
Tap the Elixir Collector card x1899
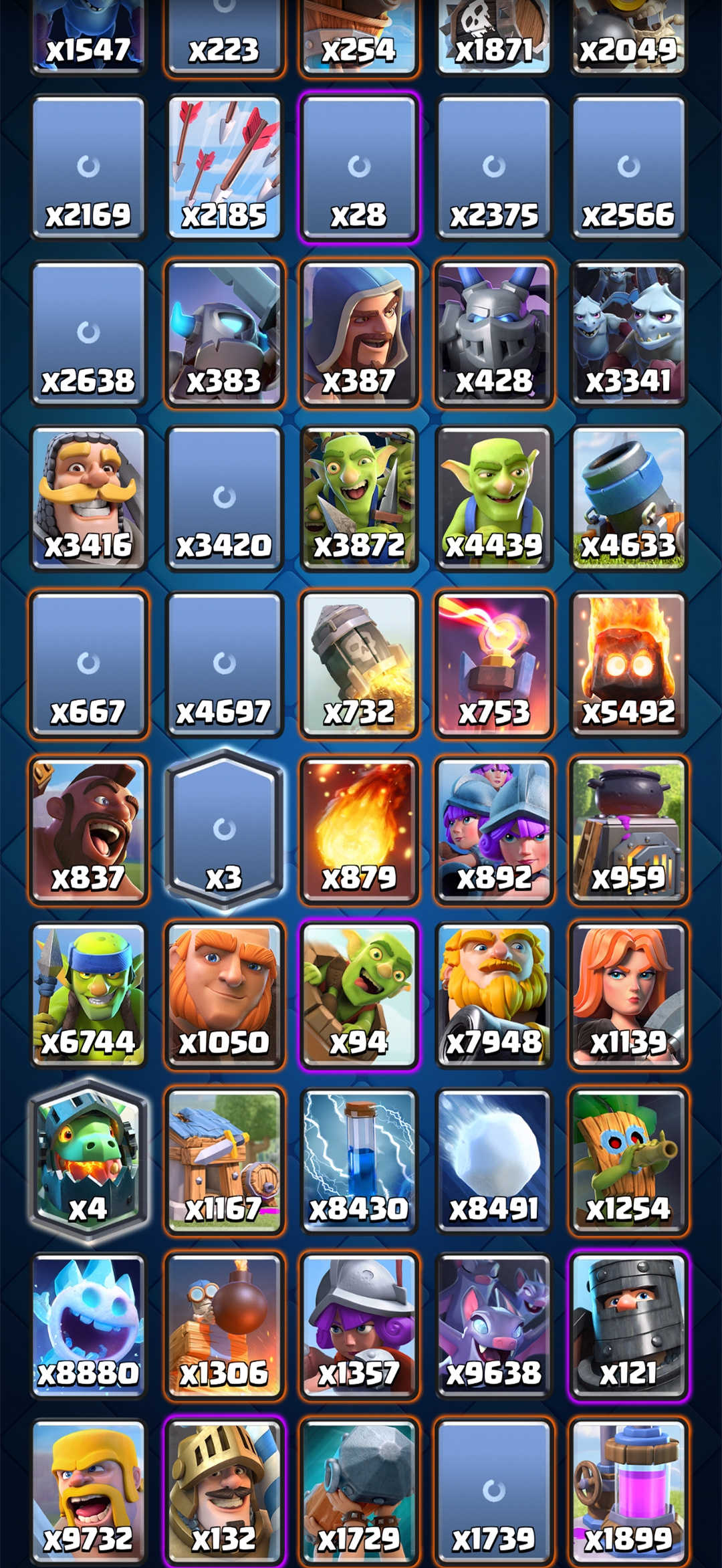coord(628,1491)
